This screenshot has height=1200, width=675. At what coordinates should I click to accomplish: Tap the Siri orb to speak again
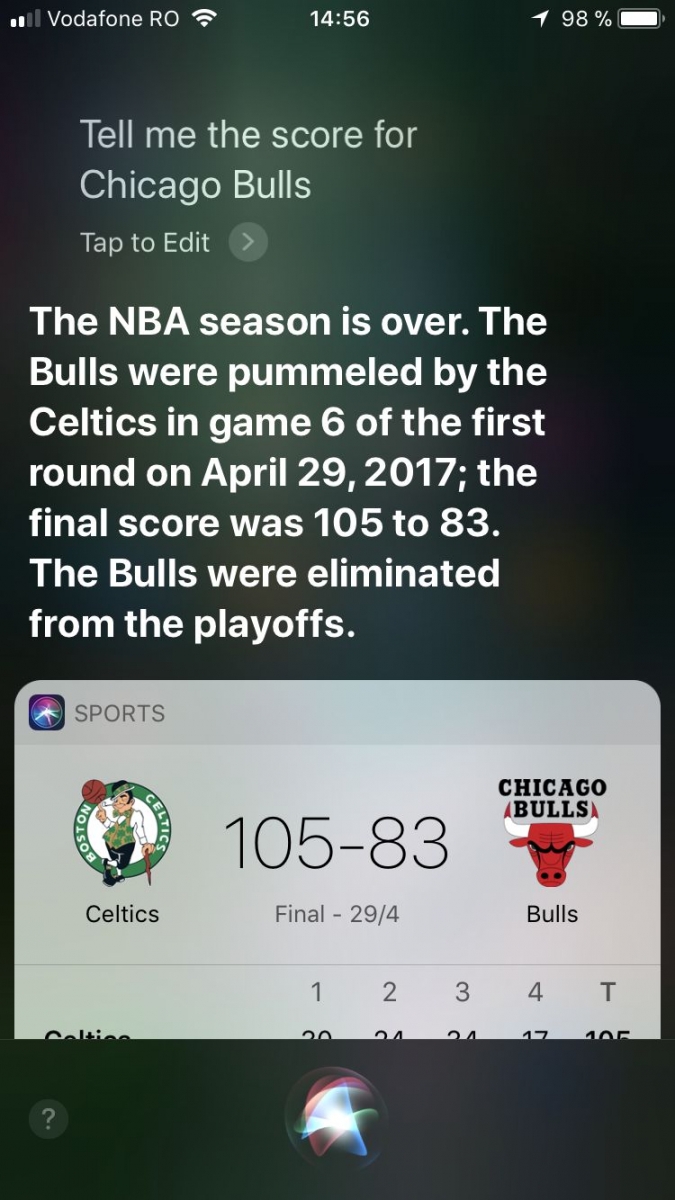point(337,1117)
